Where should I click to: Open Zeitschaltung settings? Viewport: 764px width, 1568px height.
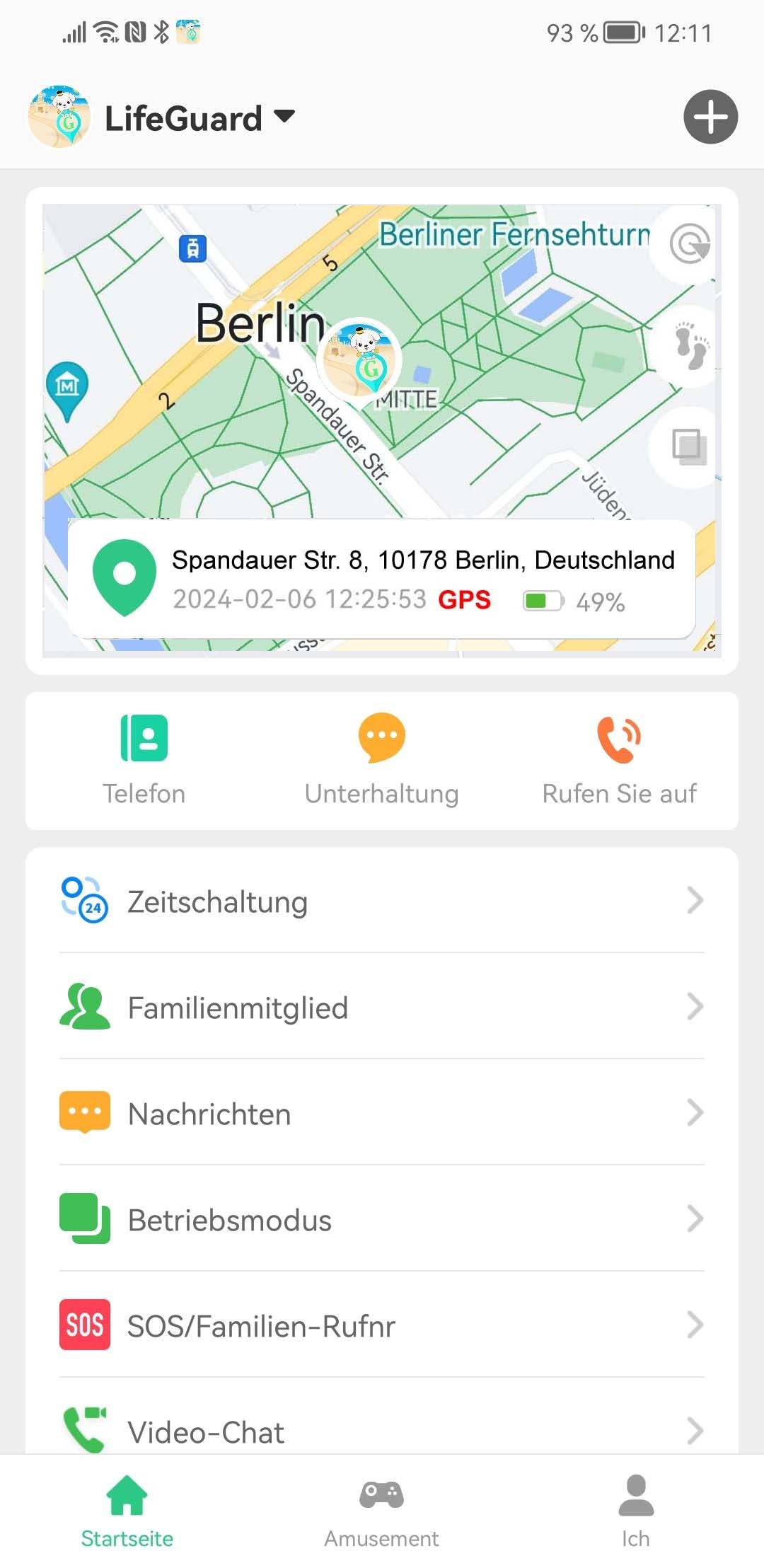382,901
